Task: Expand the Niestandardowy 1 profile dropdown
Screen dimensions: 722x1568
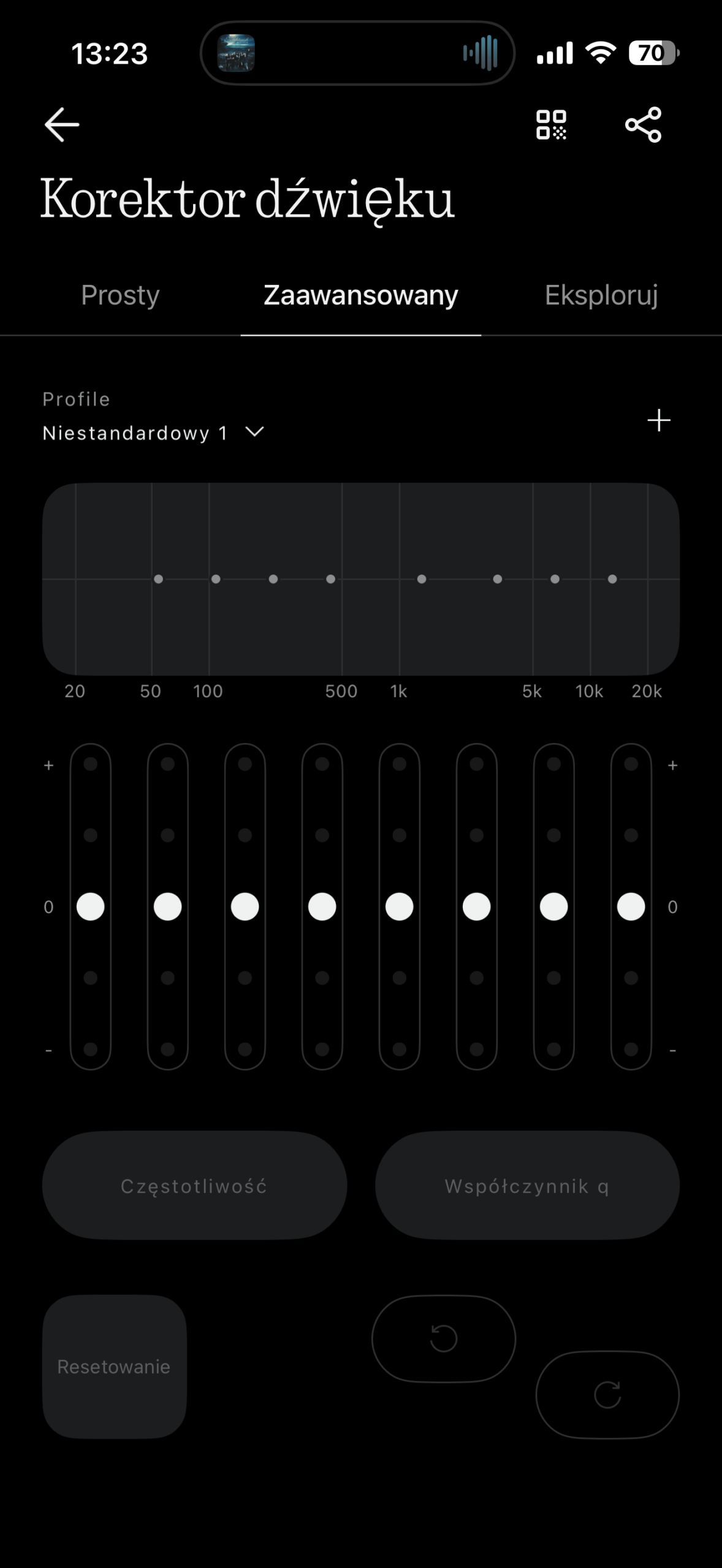Action: (153, 432)
